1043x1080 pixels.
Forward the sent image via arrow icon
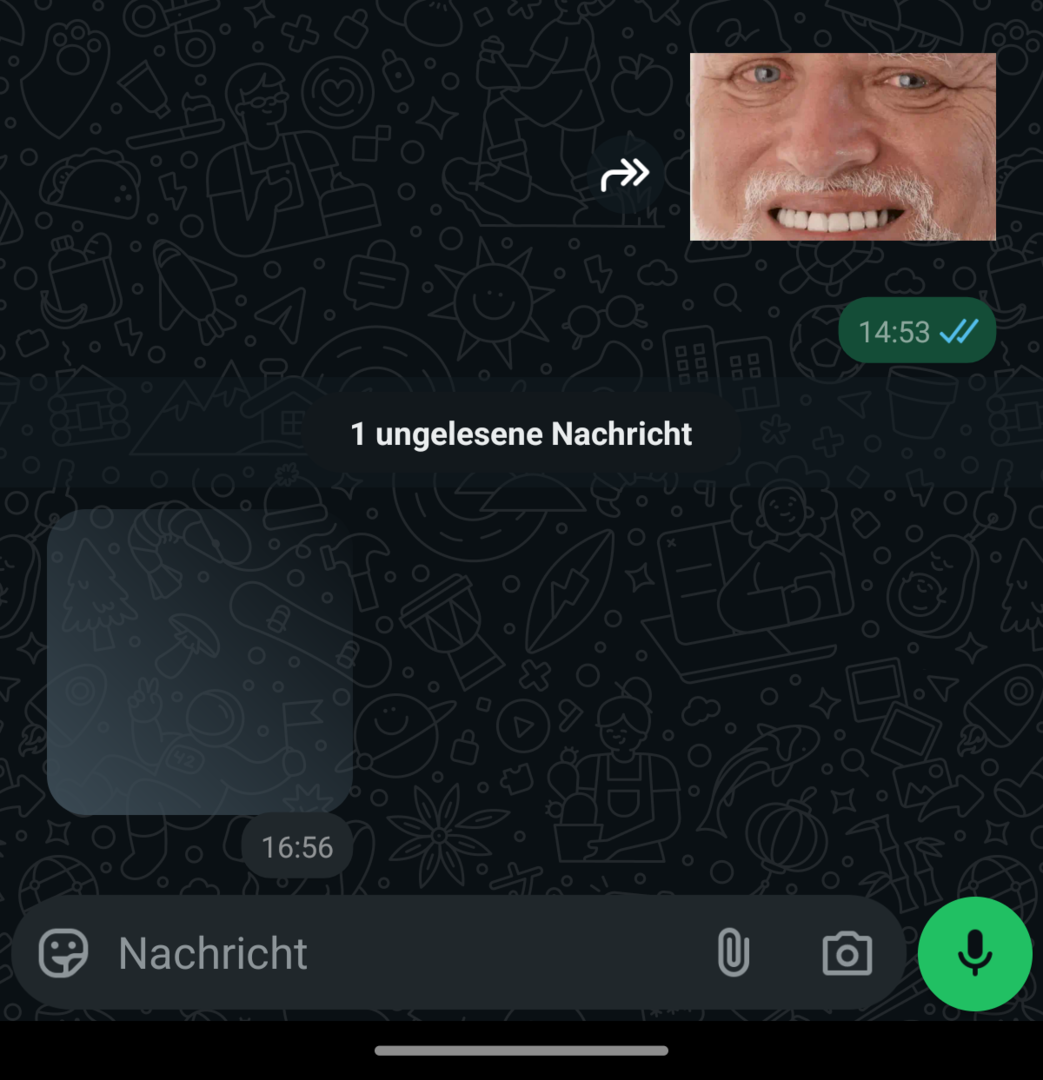pos(625,175)
